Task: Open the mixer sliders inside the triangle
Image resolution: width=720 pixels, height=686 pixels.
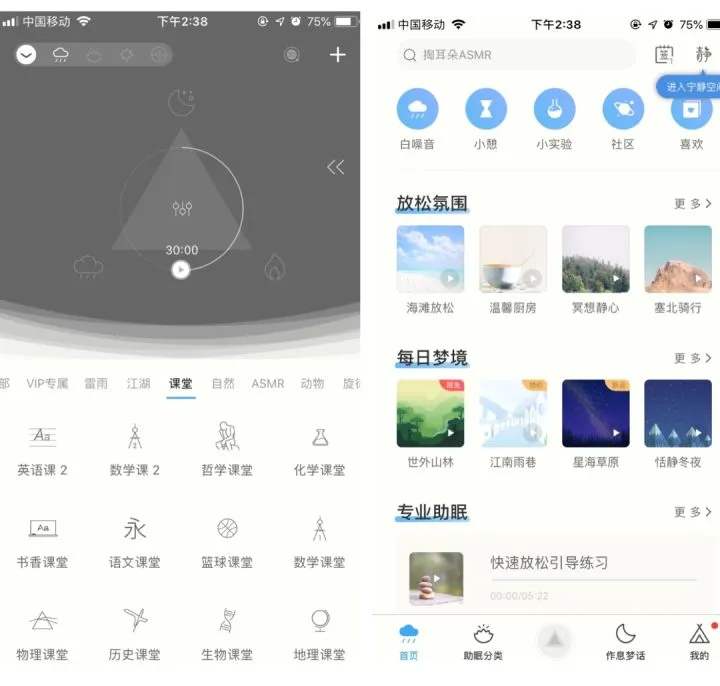Action: 182,208
